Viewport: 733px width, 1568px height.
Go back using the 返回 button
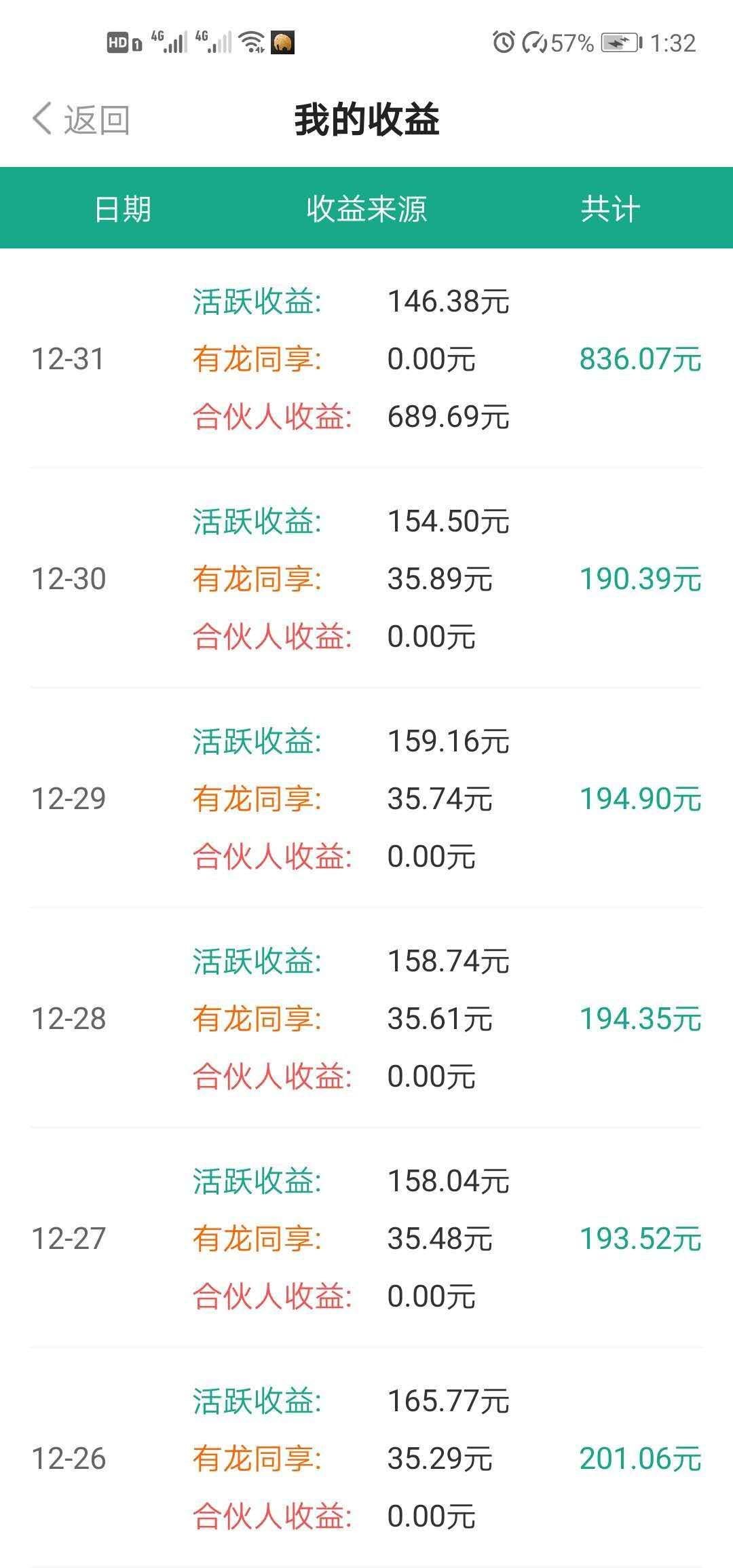pyautogui.click(x=81, y=119)
